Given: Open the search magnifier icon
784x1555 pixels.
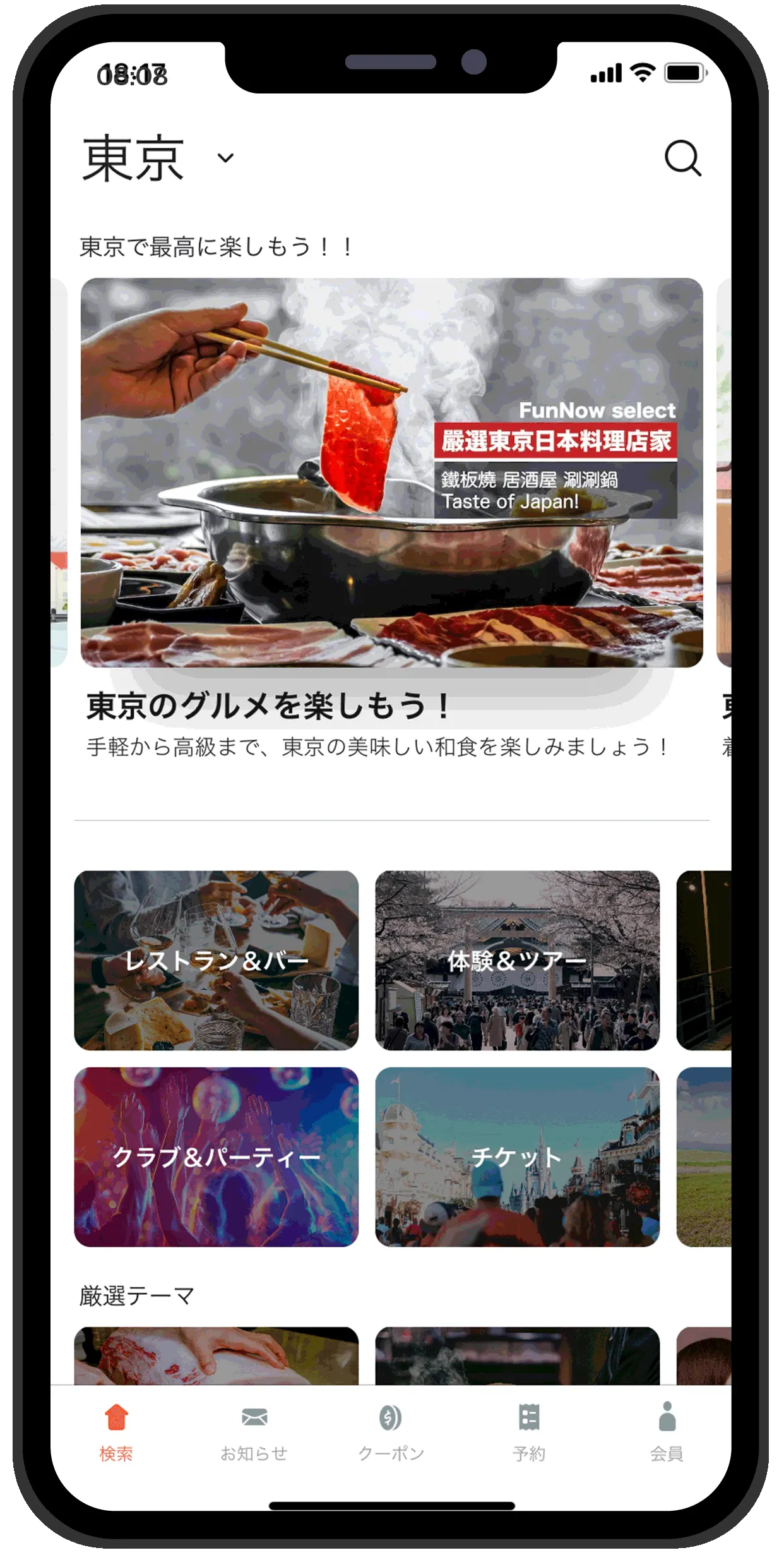Looking at the screenshot, I should 682,158.
